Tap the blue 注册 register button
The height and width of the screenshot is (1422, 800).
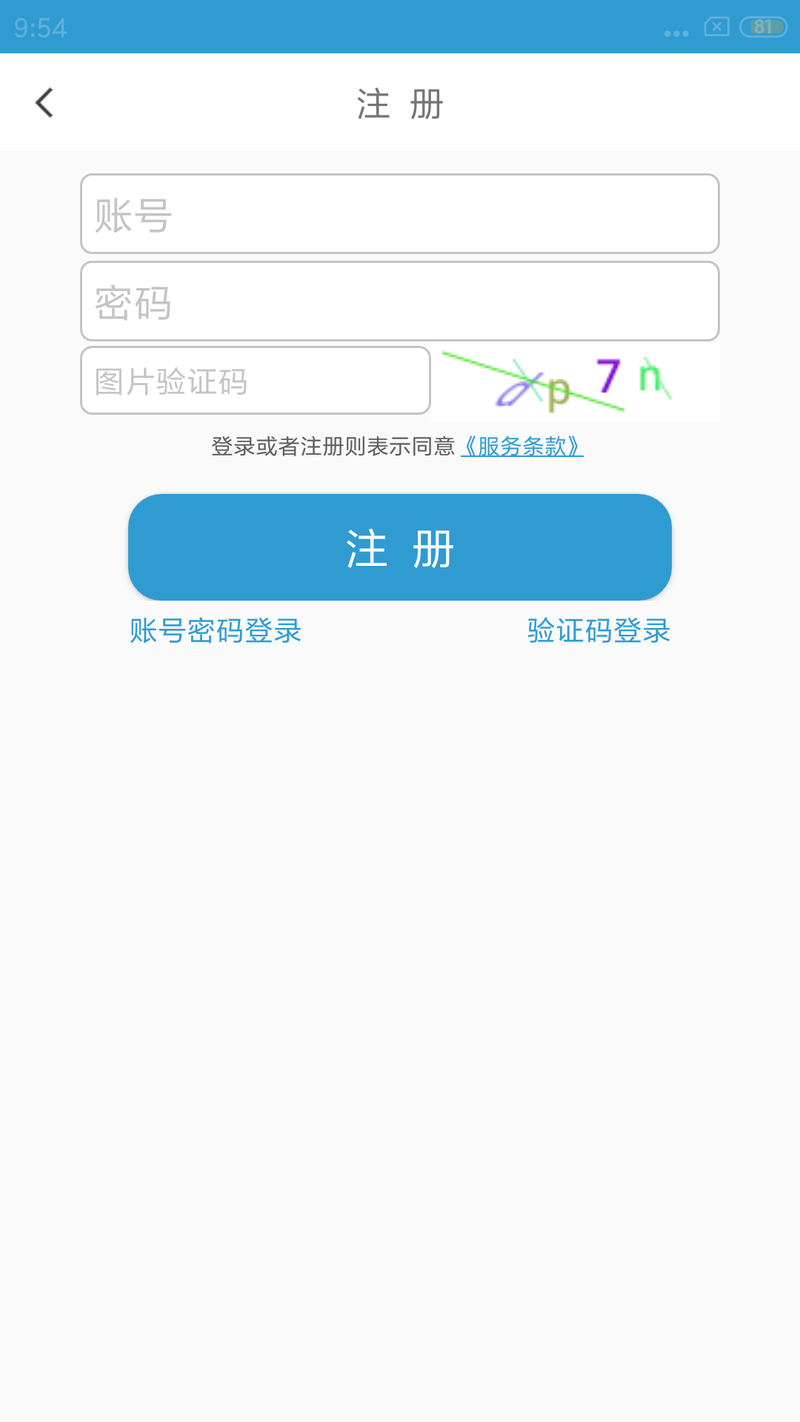pyautogui.click(x=400, y=548)
